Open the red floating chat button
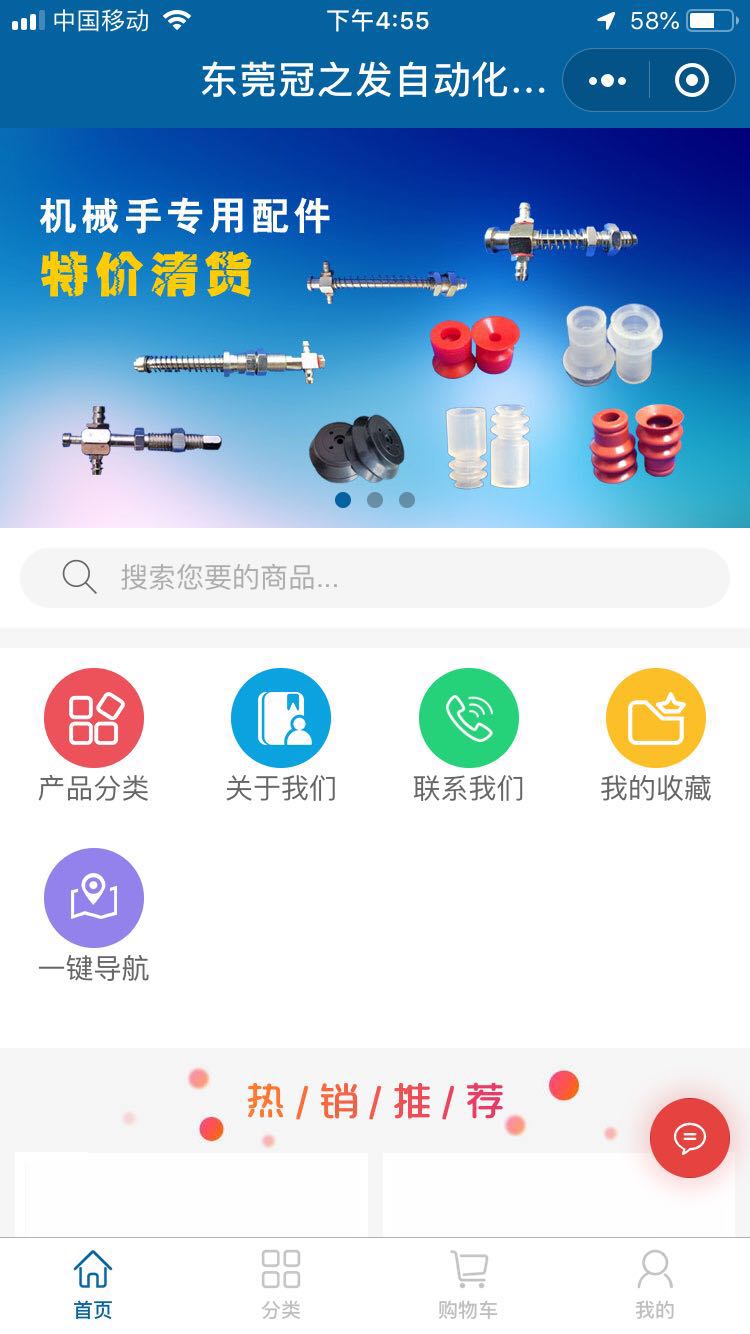 (x=690, y=1138)
